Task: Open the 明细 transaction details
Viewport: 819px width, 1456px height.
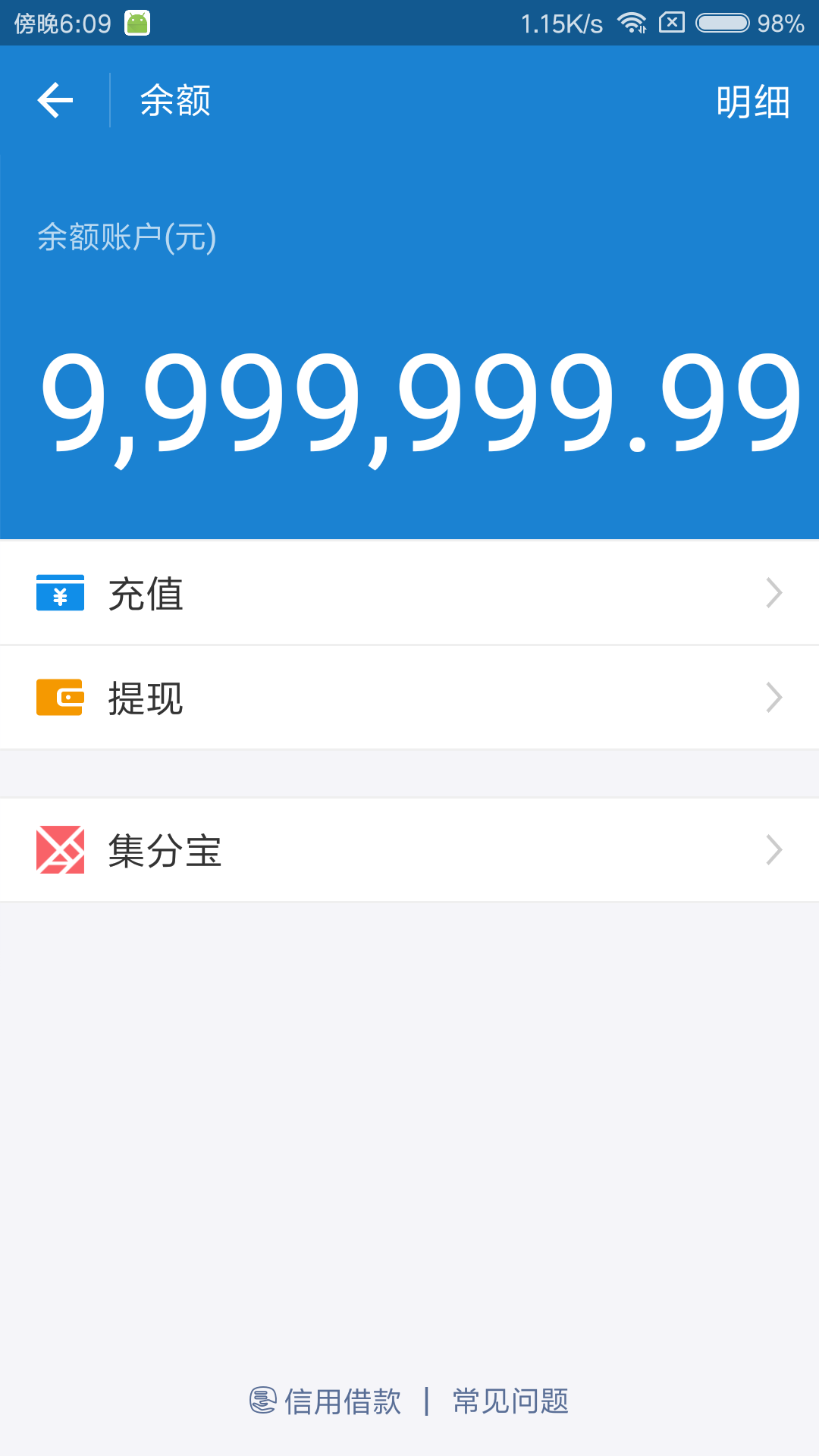Action: (753, 101)
